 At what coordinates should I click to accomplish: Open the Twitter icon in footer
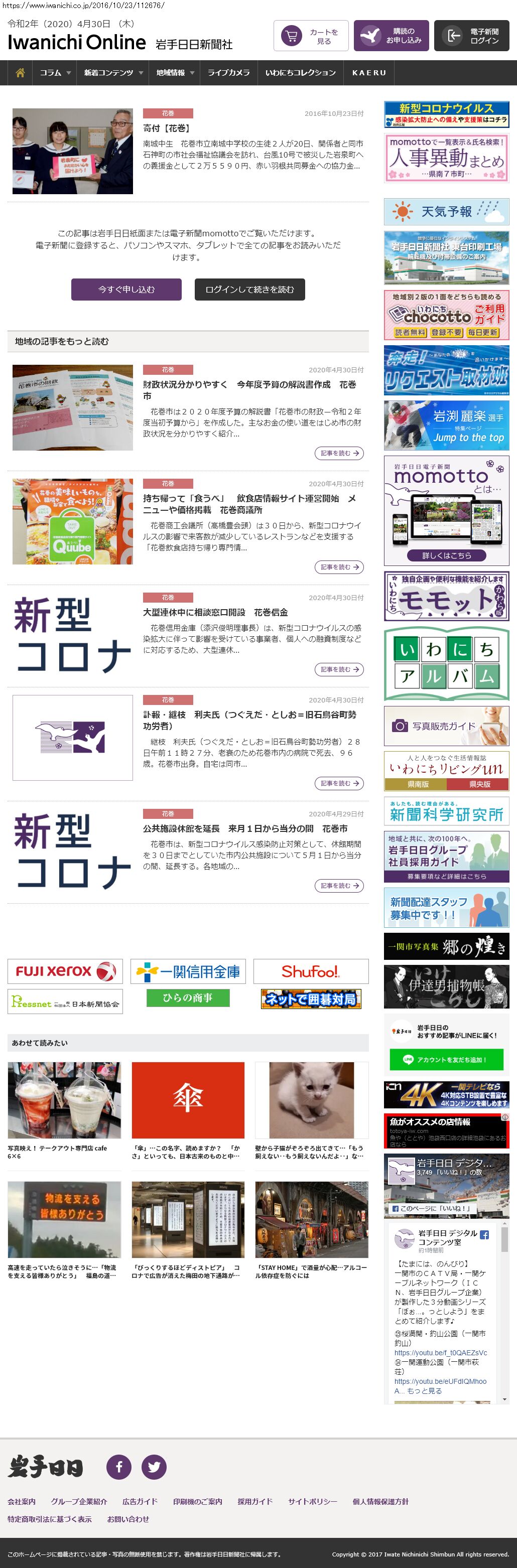154,1466
